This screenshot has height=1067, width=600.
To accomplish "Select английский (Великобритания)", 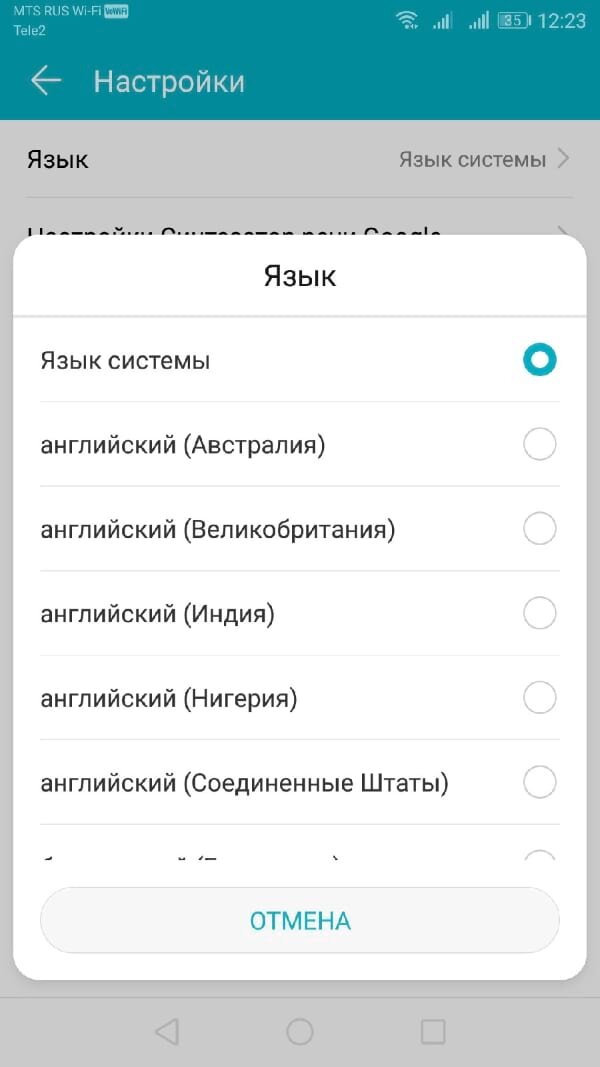I will point(298,529).
